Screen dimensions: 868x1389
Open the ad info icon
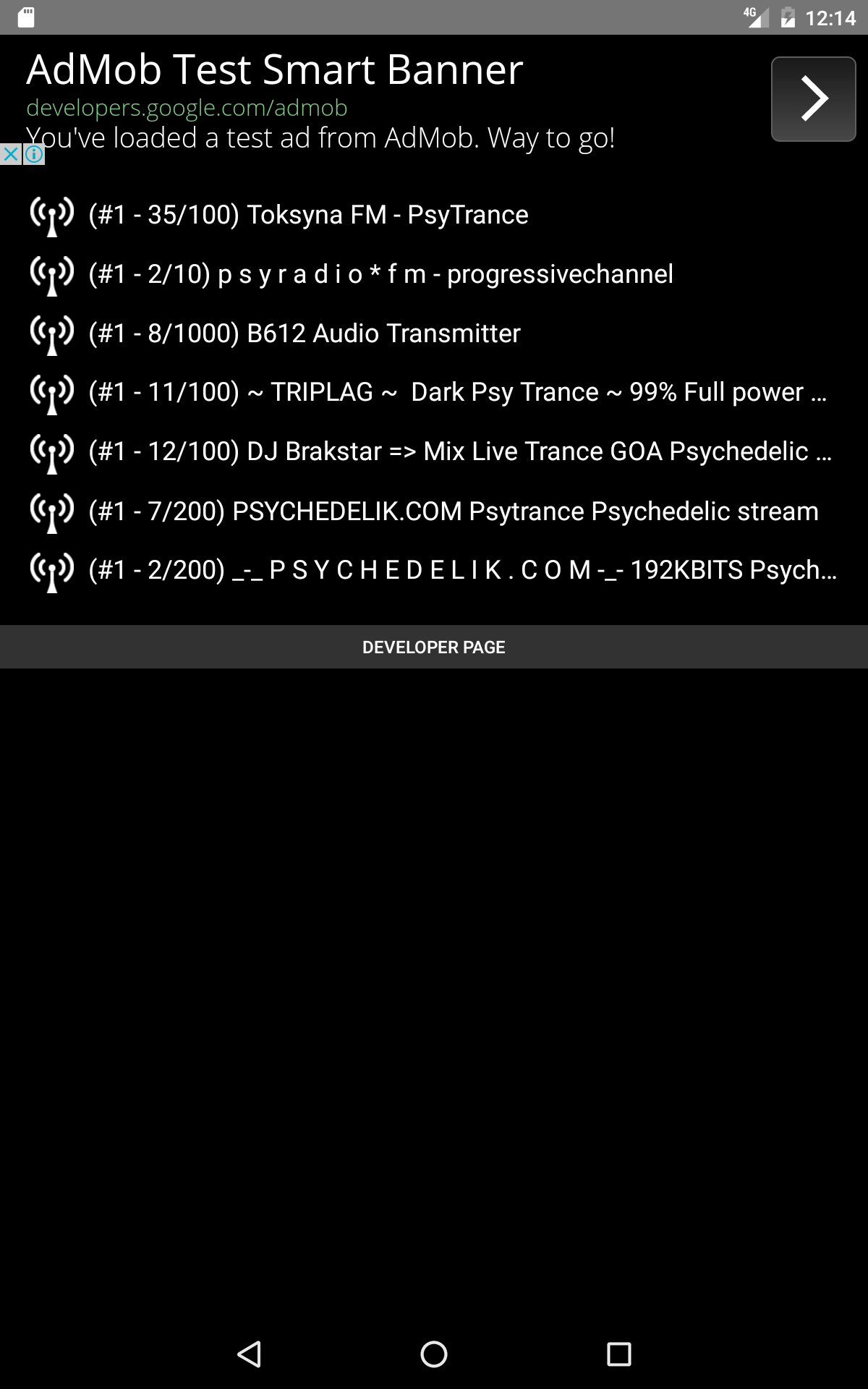[x=34, y=154]
